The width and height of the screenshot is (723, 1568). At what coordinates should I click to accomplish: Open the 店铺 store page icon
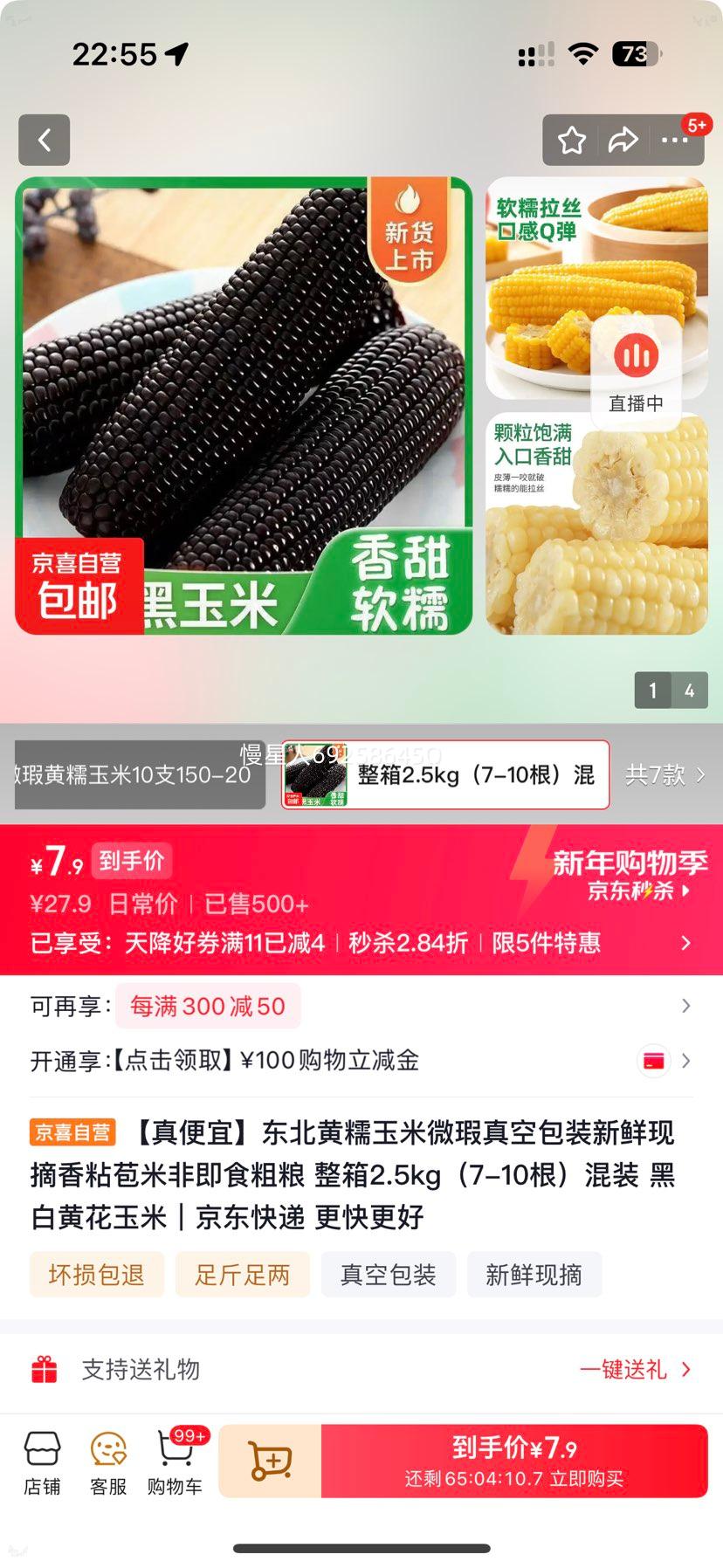pos(42,1461)
